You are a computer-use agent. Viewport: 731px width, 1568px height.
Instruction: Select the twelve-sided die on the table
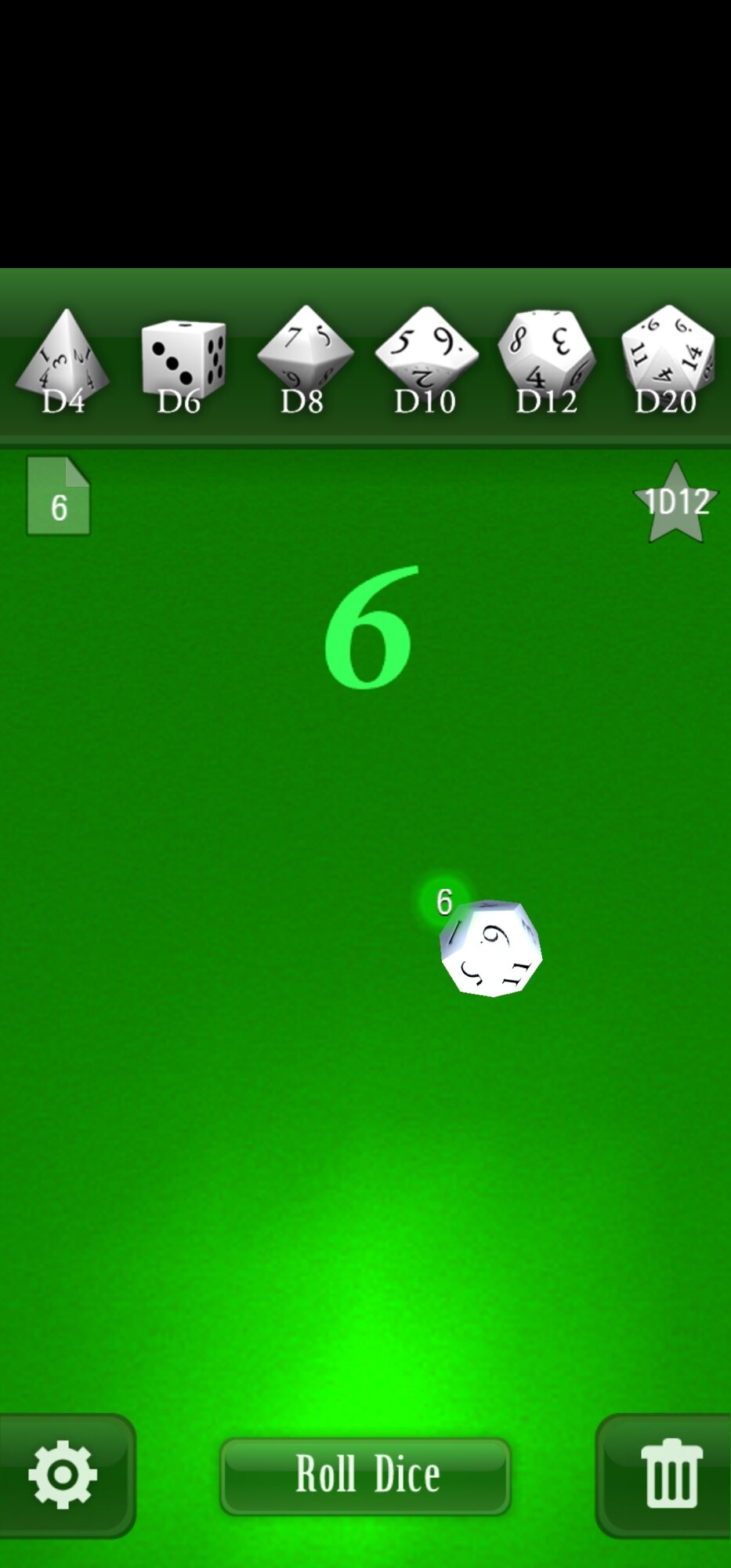(491, 949)
